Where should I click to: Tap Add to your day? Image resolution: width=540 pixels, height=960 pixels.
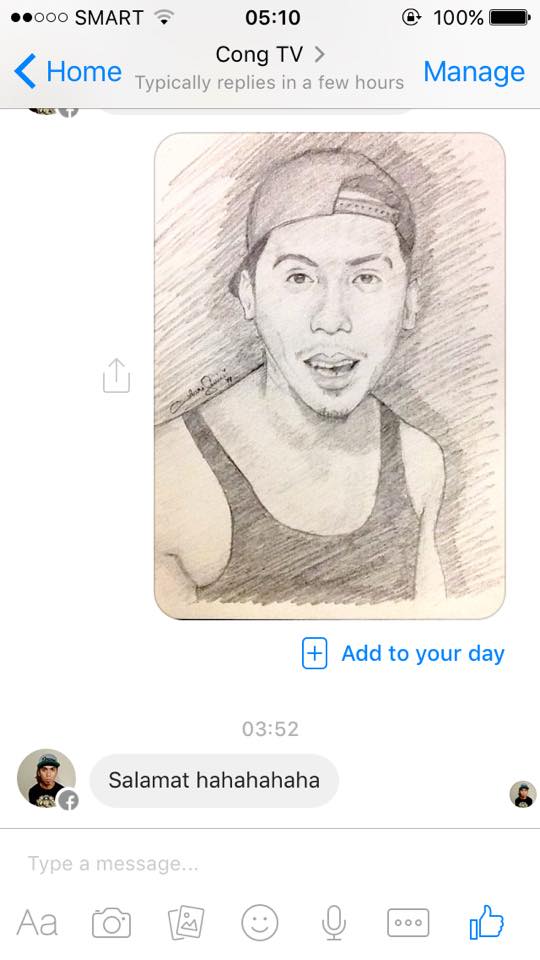click(x=403, y=653)
